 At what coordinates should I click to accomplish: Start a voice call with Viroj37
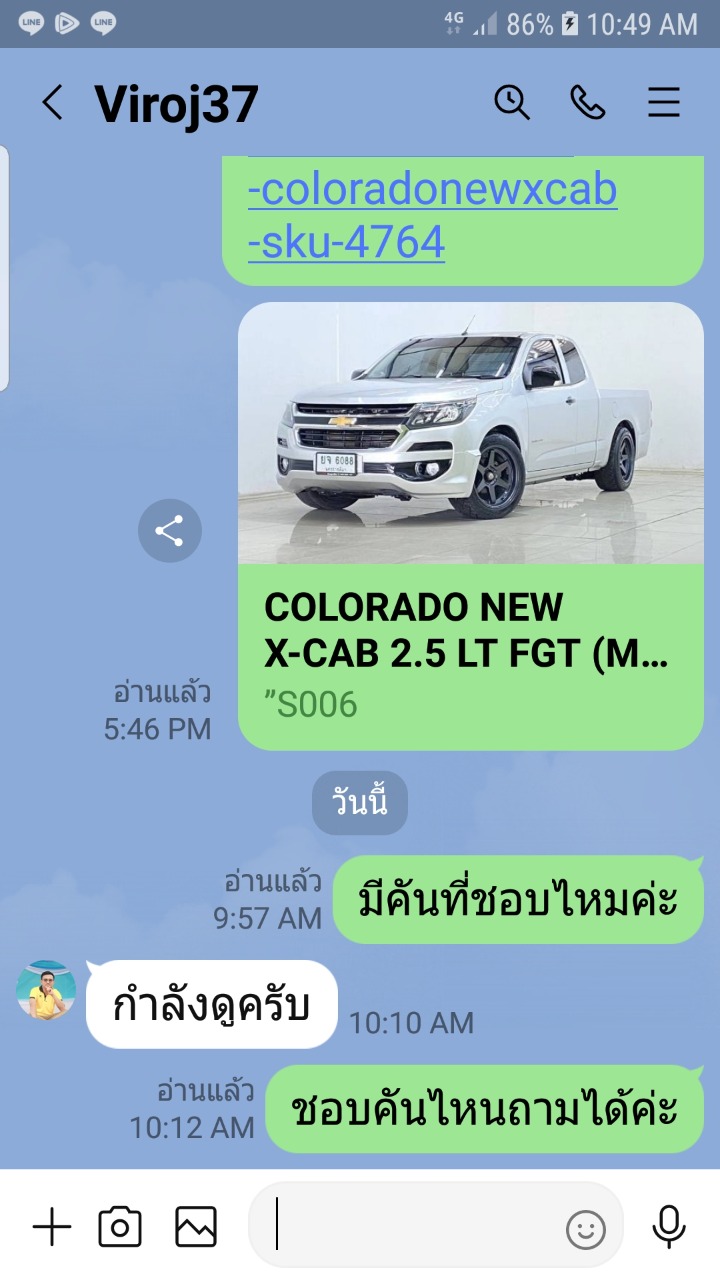click(587, 102)
